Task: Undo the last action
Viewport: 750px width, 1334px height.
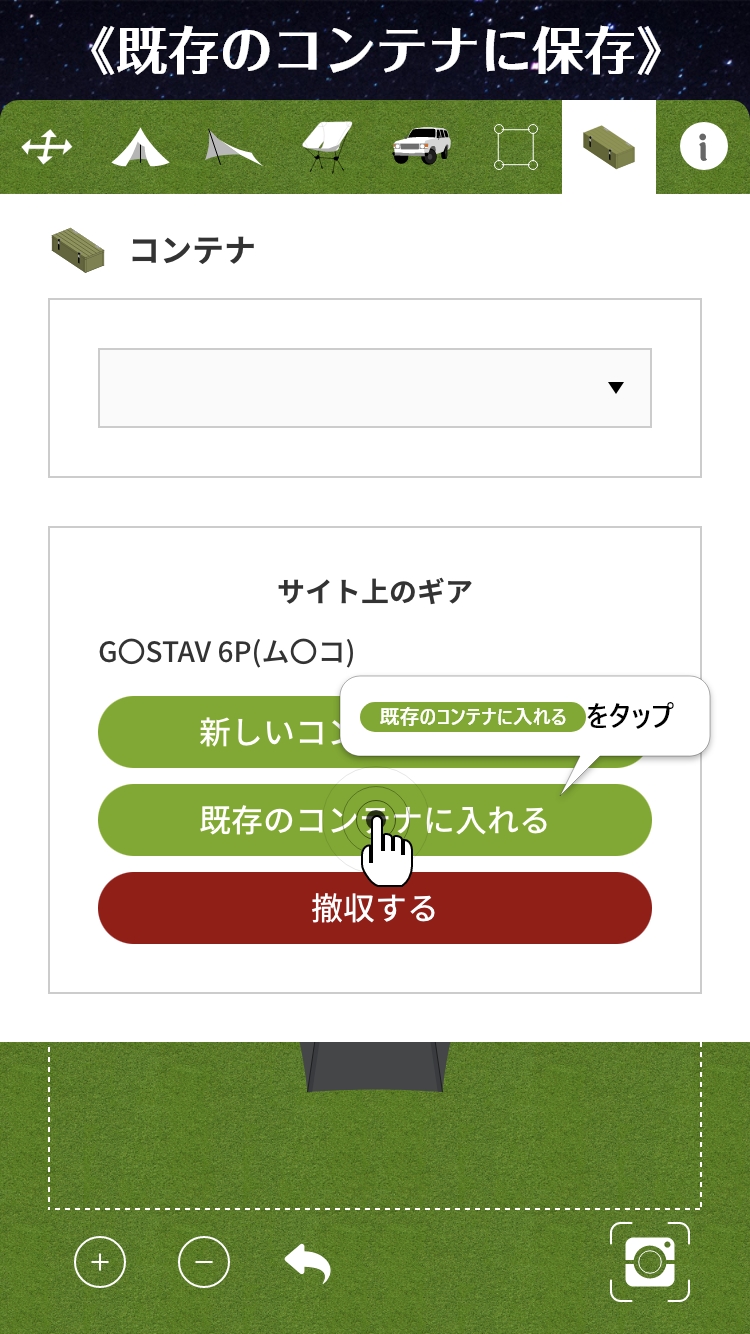Action: 308,1263
